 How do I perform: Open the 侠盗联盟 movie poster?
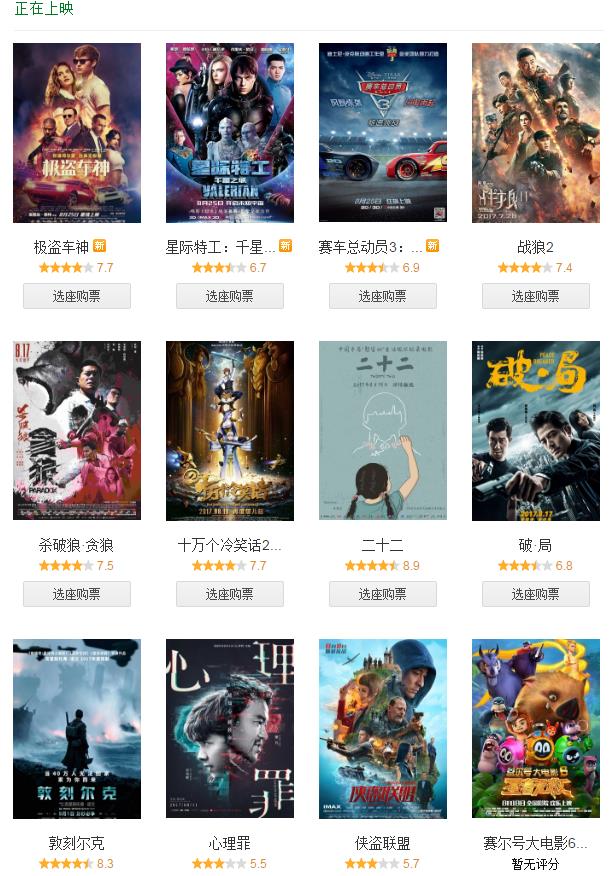point(383,729)
